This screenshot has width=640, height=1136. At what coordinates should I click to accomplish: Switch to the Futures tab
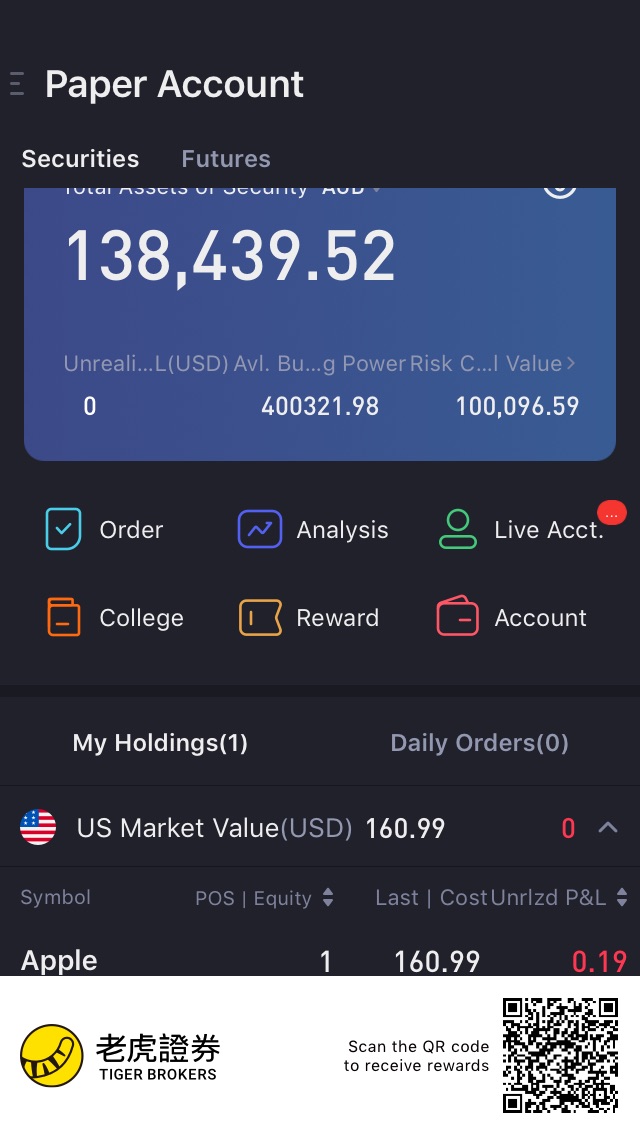[x=225, y=159]
